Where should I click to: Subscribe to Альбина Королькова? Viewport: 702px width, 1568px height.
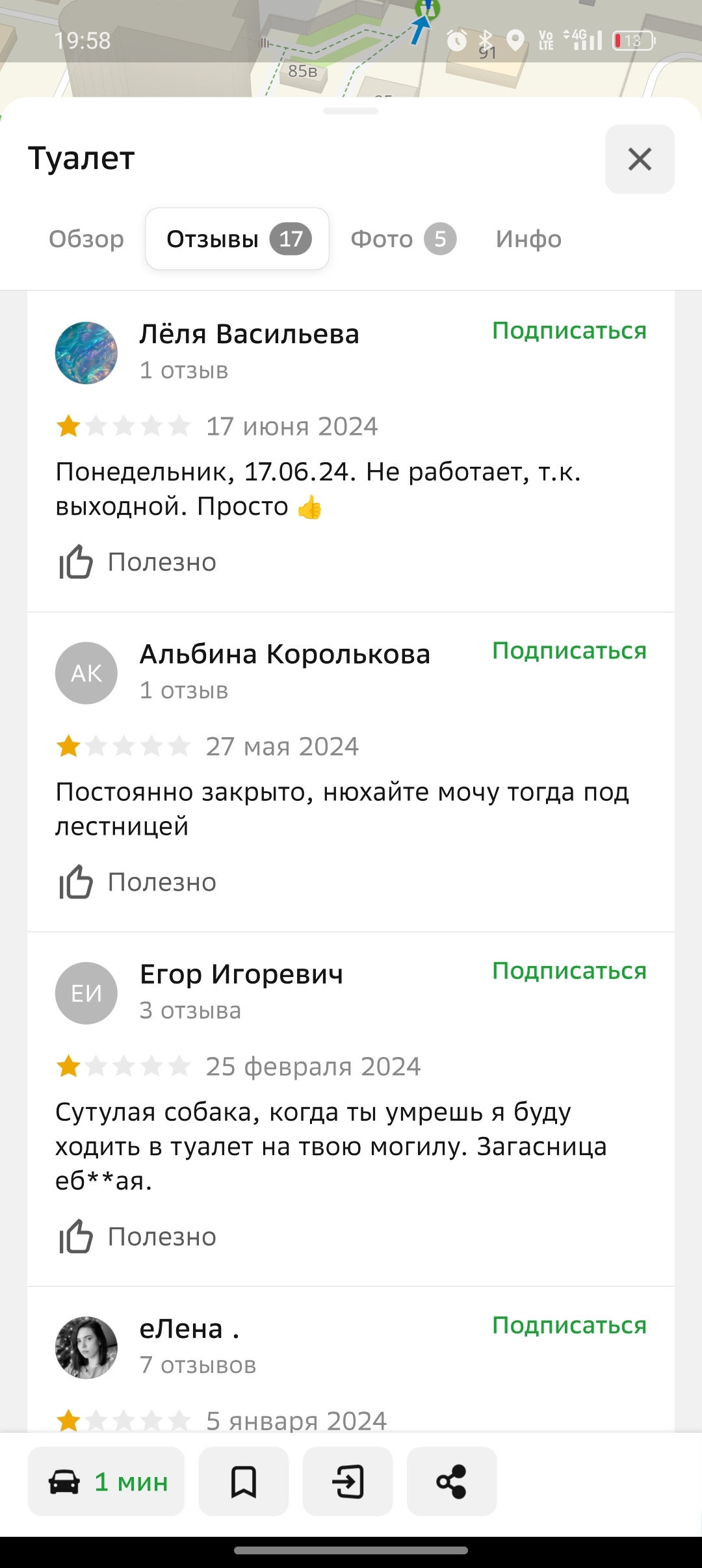pos(569,651)
